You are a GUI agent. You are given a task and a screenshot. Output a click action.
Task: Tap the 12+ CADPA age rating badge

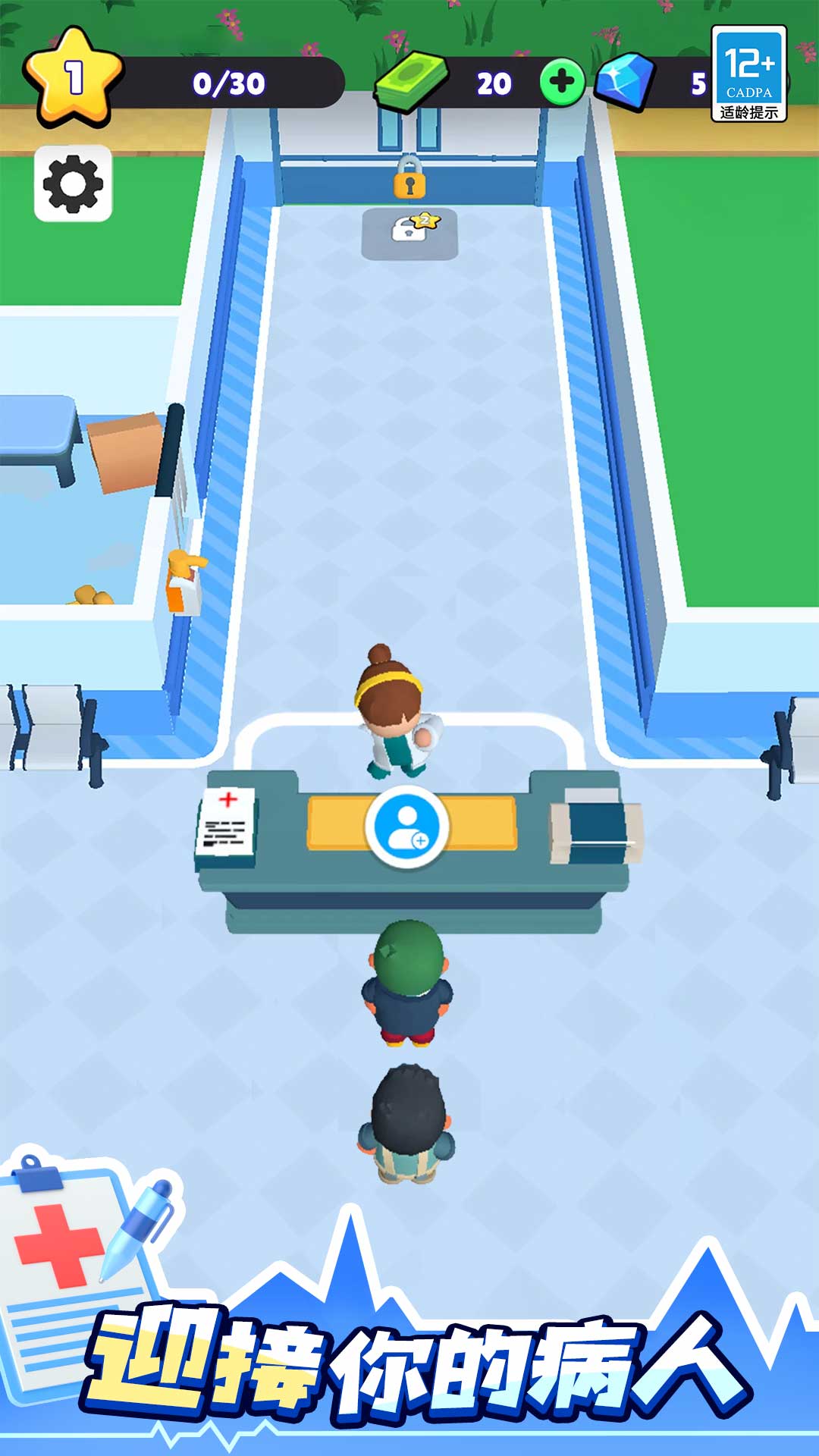point(749,72)
